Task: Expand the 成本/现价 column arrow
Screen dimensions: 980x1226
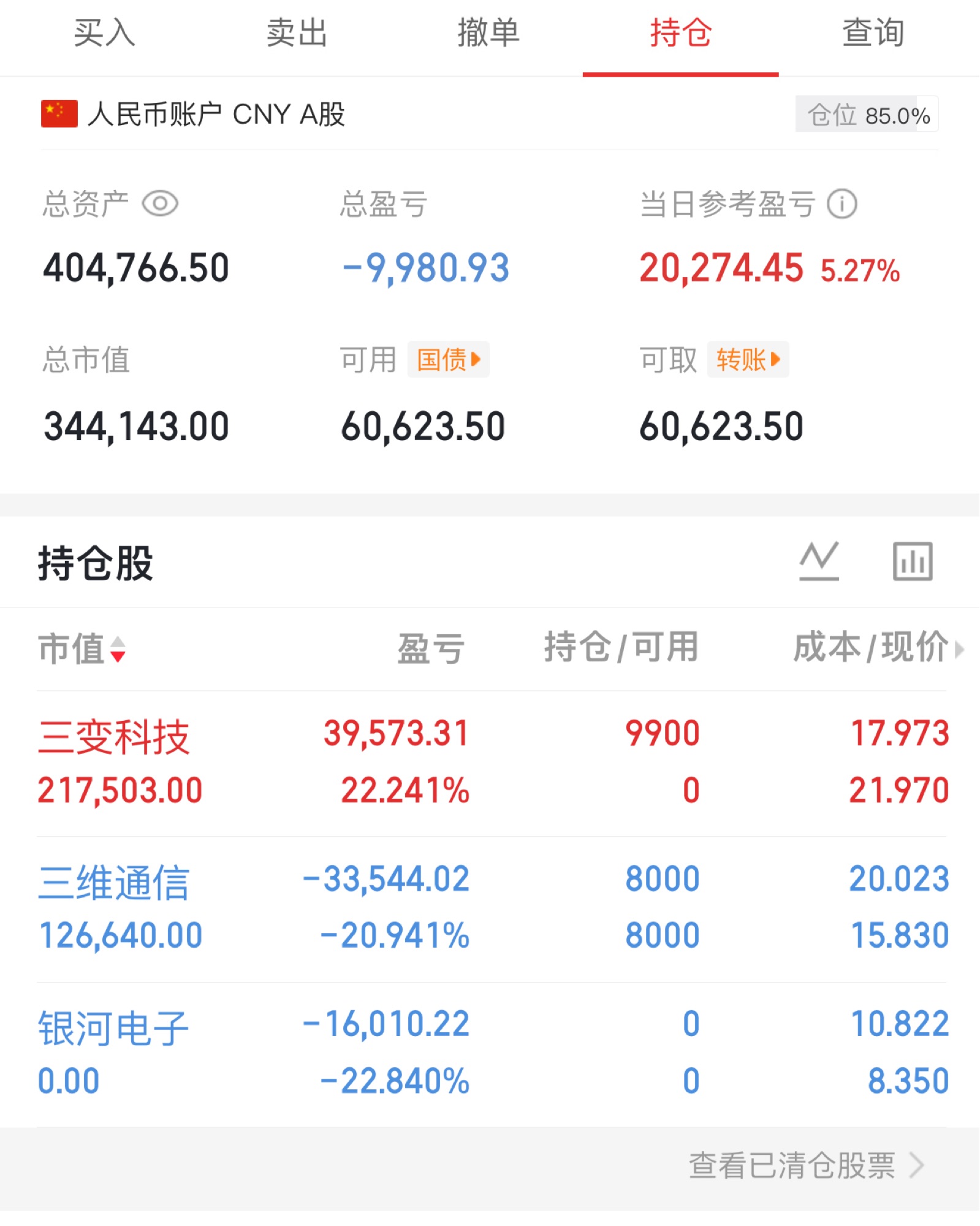Action: coord(959,649)
